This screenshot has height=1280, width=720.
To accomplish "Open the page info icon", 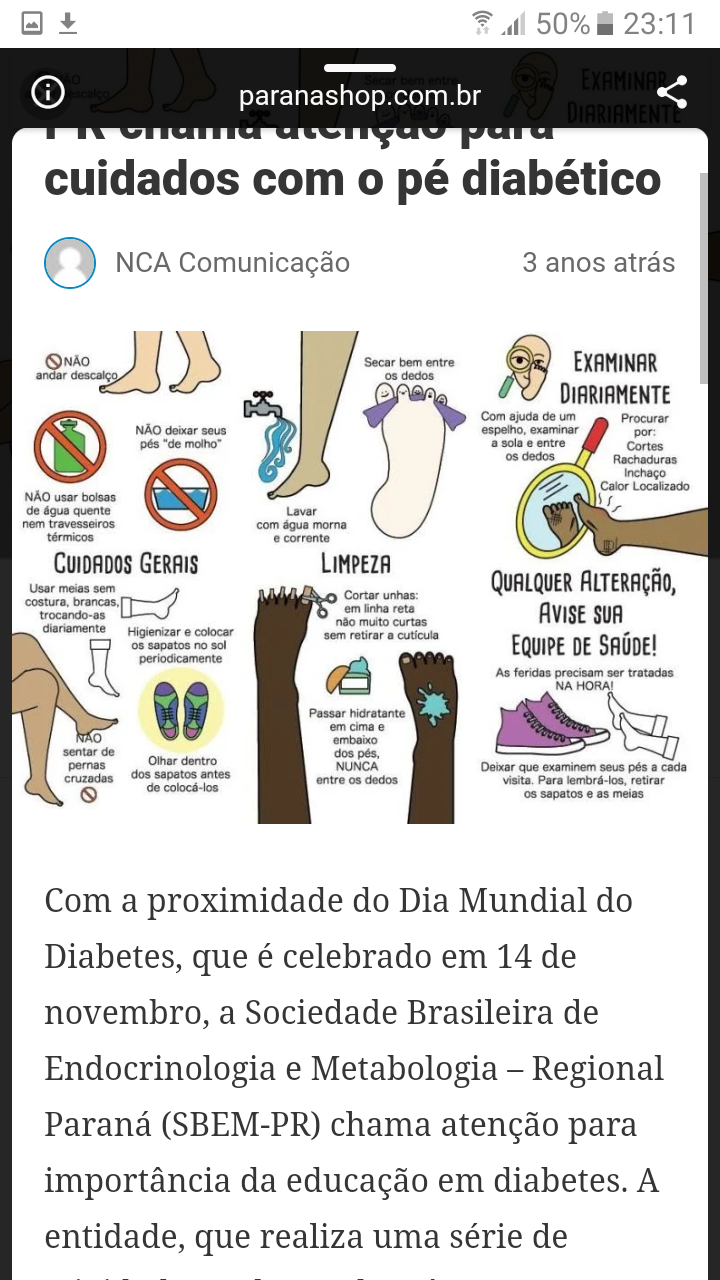I will tap(47, 93).
